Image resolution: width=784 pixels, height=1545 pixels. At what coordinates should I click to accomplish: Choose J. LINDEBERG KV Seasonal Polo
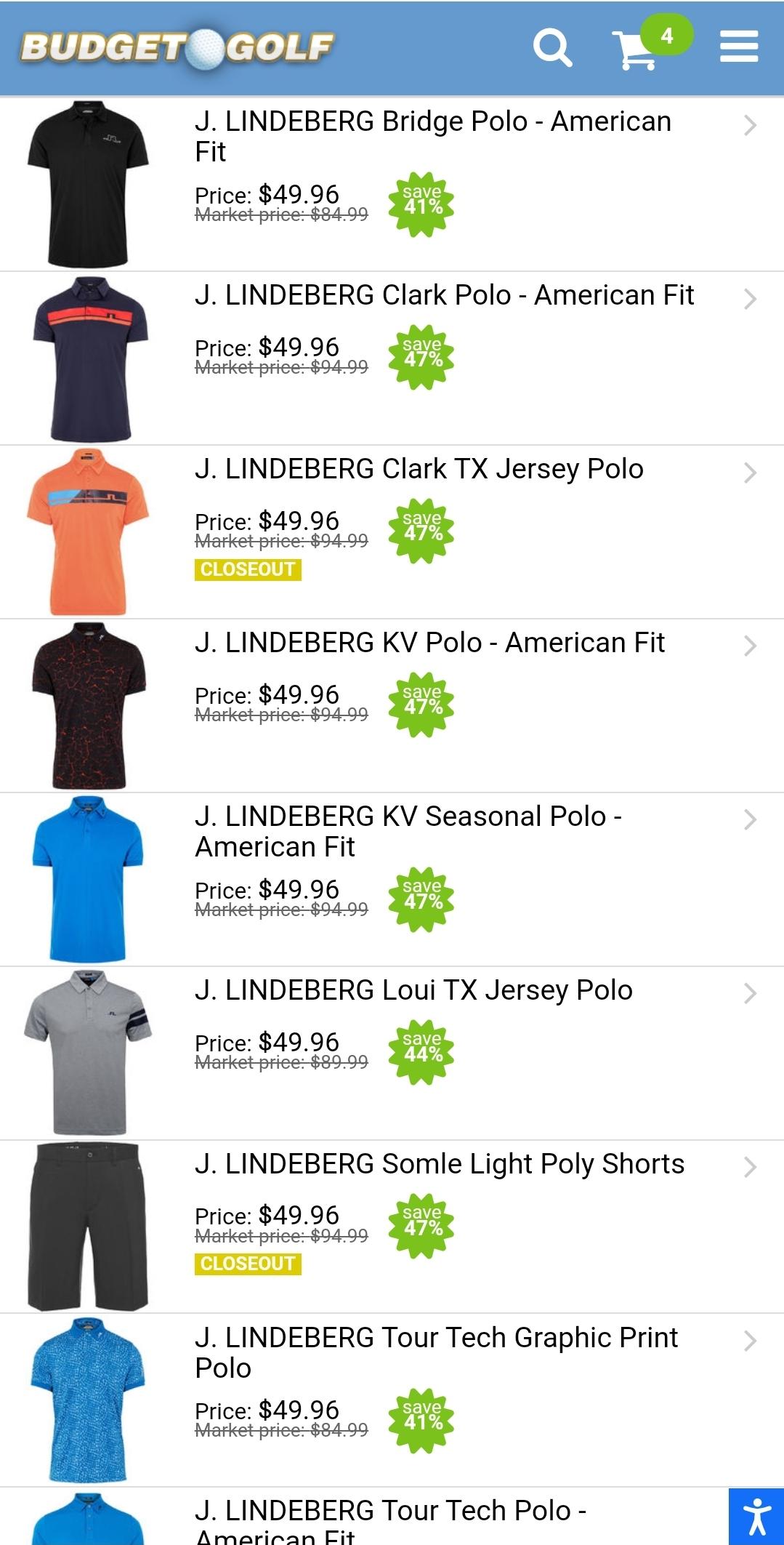tap(408, 831)
